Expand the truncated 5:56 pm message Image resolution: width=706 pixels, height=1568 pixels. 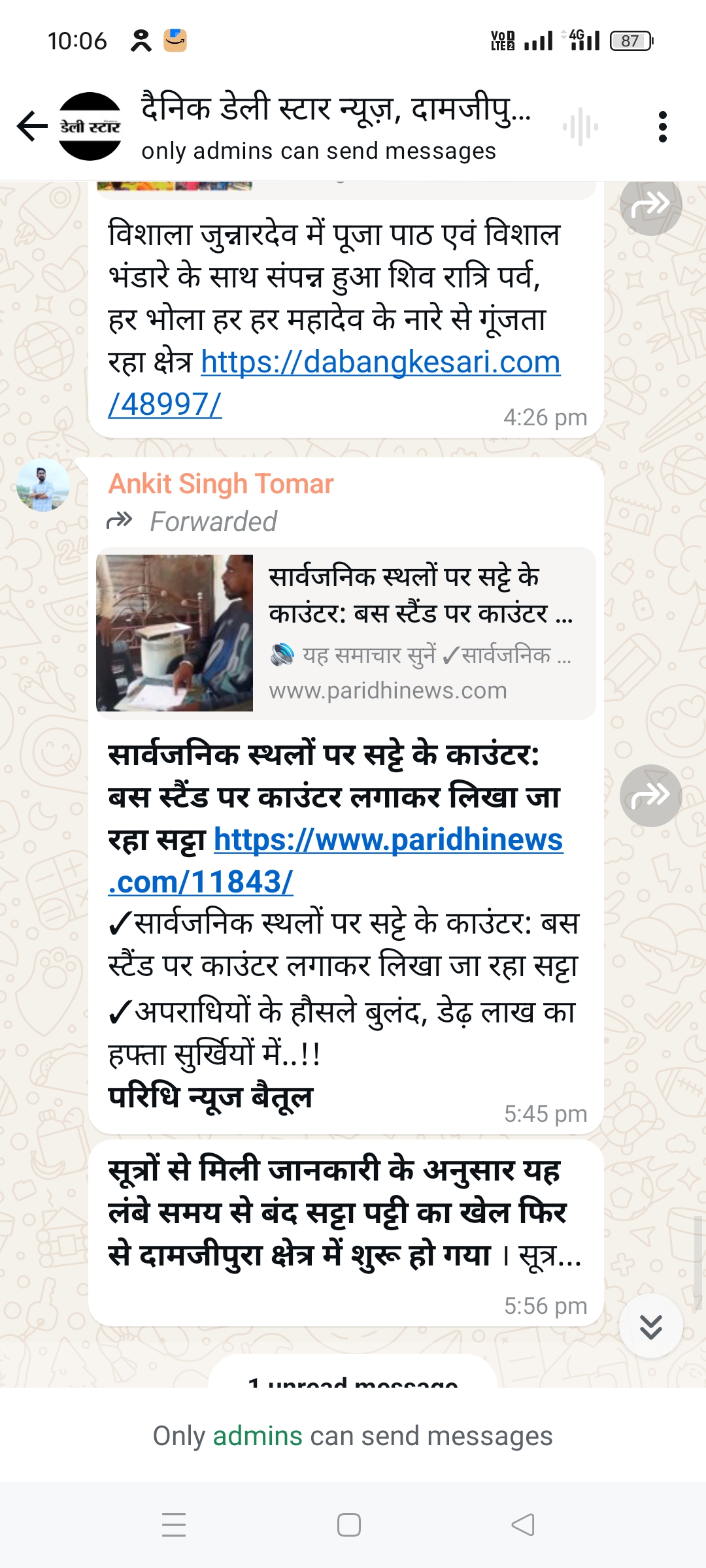pyautogui.click(x=550, y=1255)
